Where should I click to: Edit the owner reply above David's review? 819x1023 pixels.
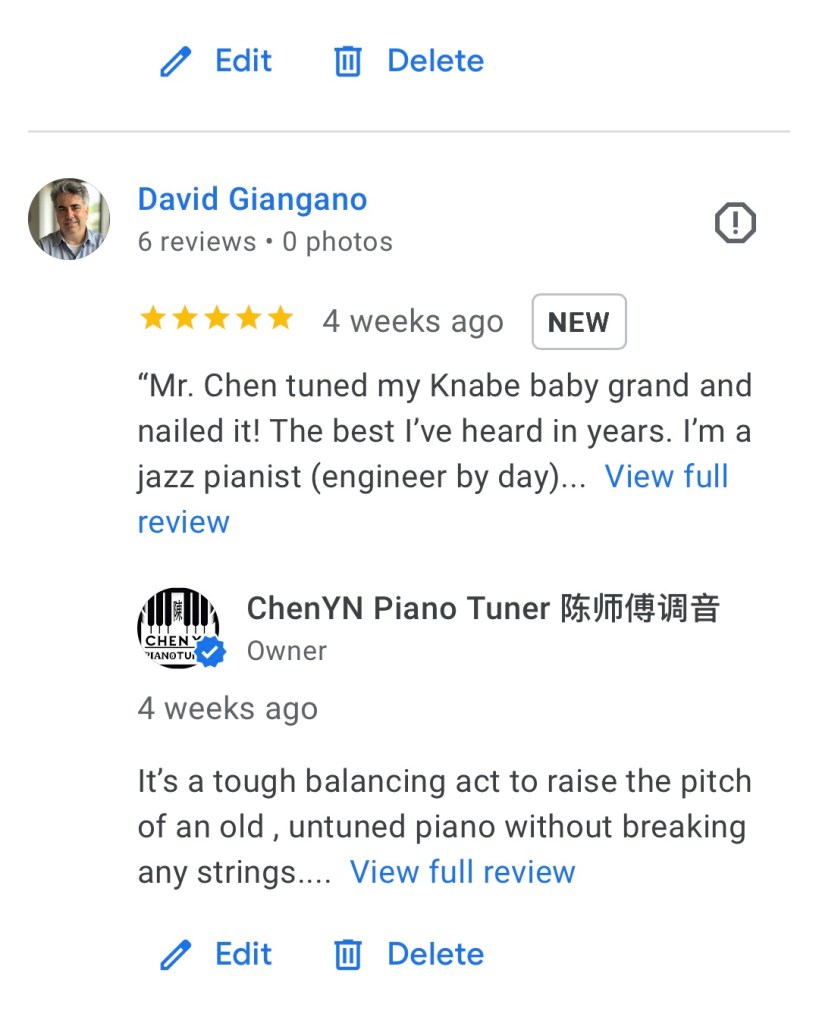click(x=216, y=61)
